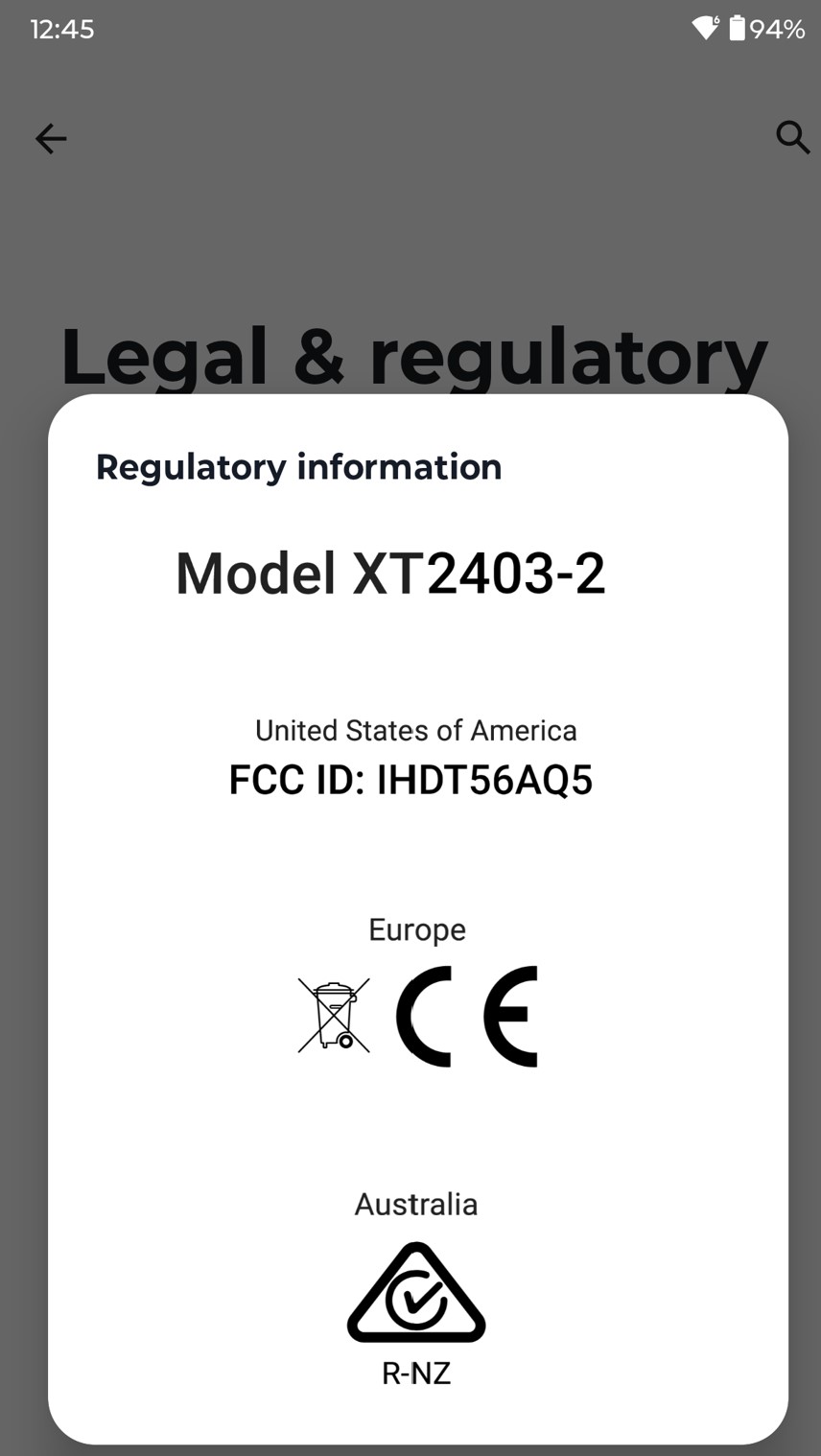The width and height of the screenshot is (821, 1456).
Task: Open the settings search icon
Action: [x=792, y=137]
